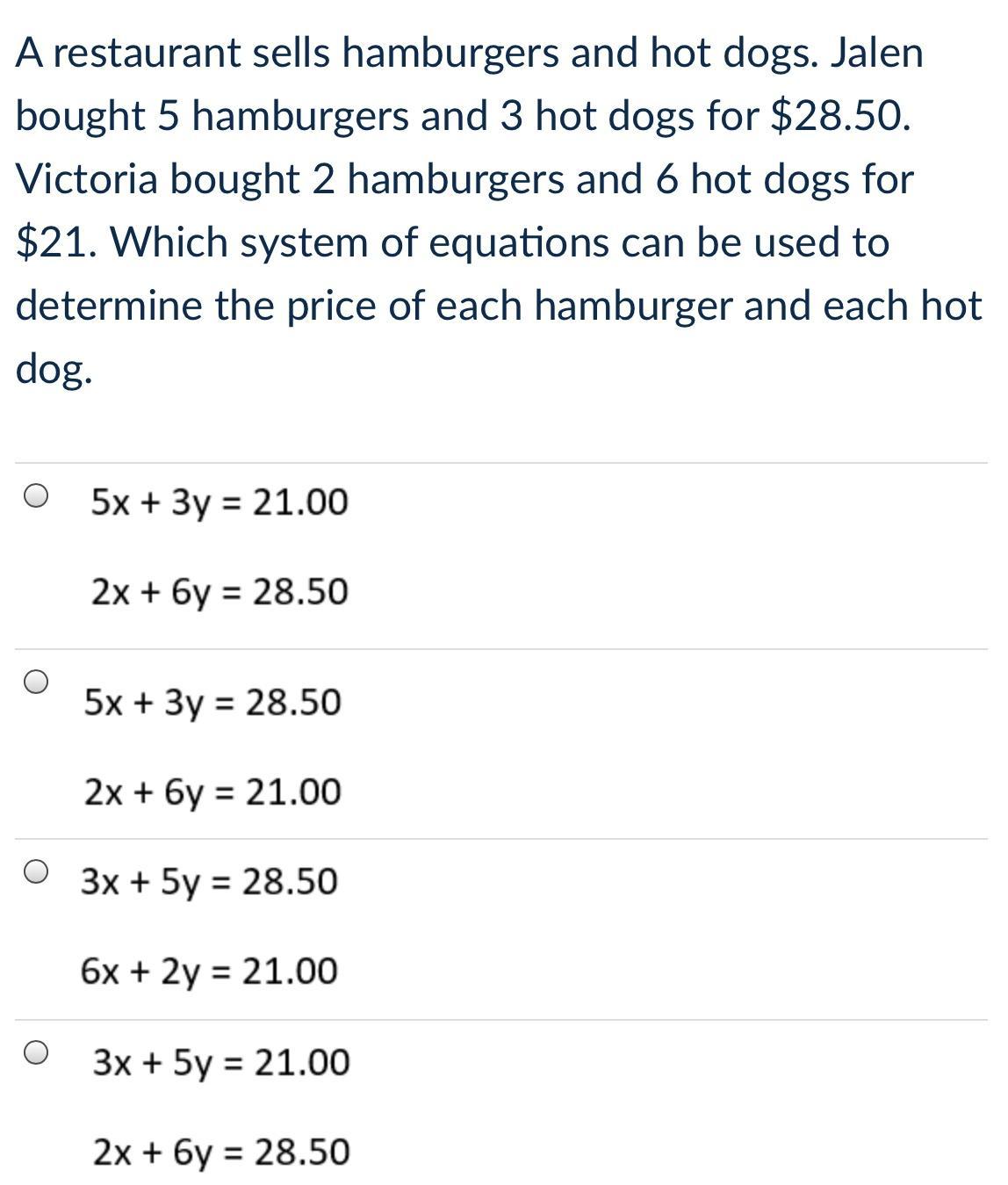
Task: Choose the option starting 5x + 3y = 28.50
Action: pyautogui.click(x=36, y=682)
